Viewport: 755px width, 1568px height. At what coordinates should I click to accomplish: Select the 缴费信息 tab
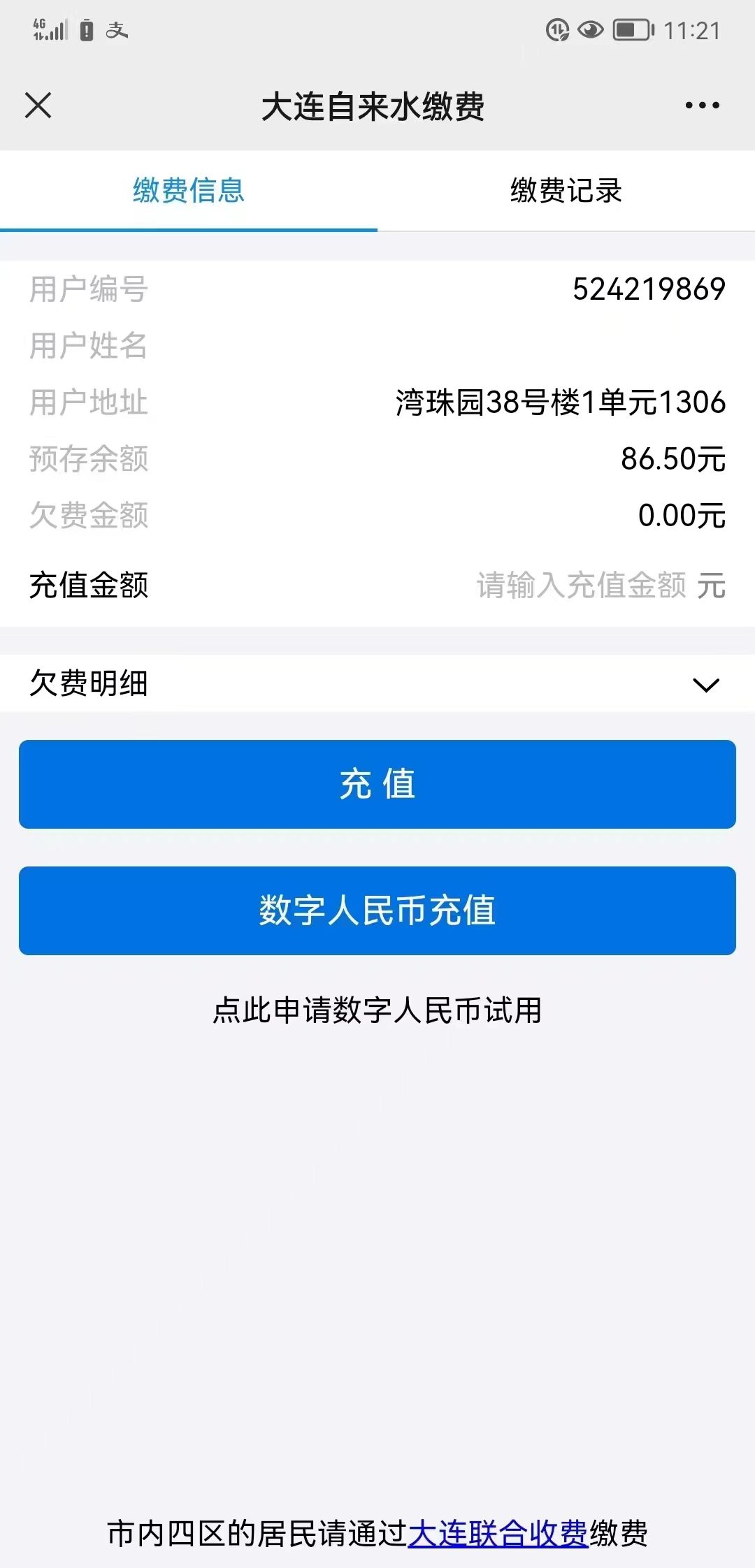point(188,190)
